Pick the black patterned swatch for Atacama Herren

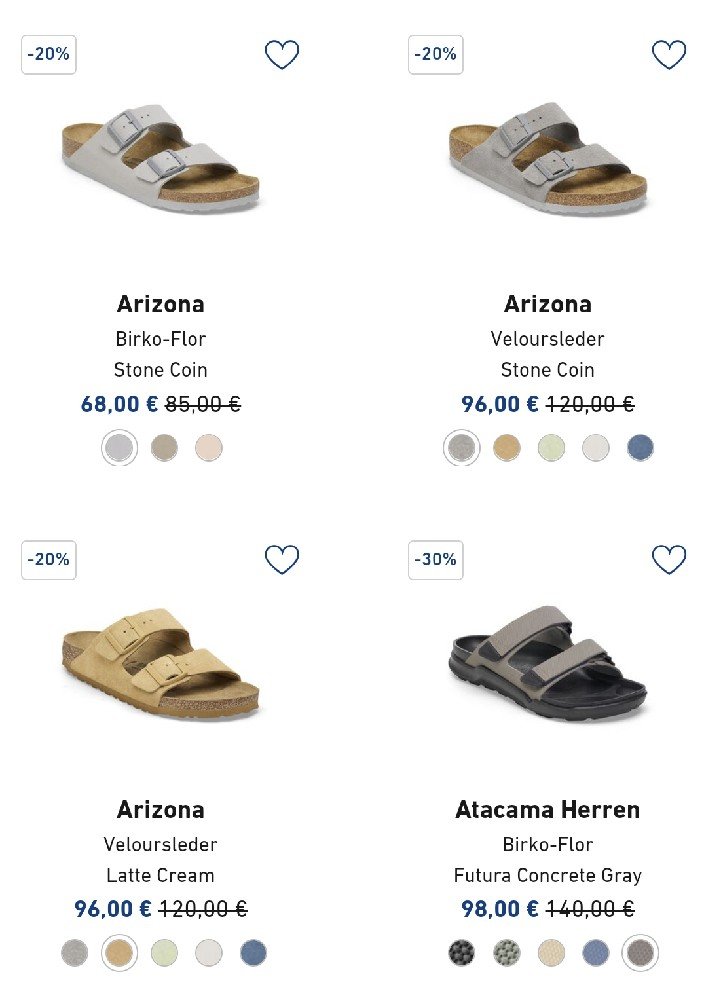[461, 952]
